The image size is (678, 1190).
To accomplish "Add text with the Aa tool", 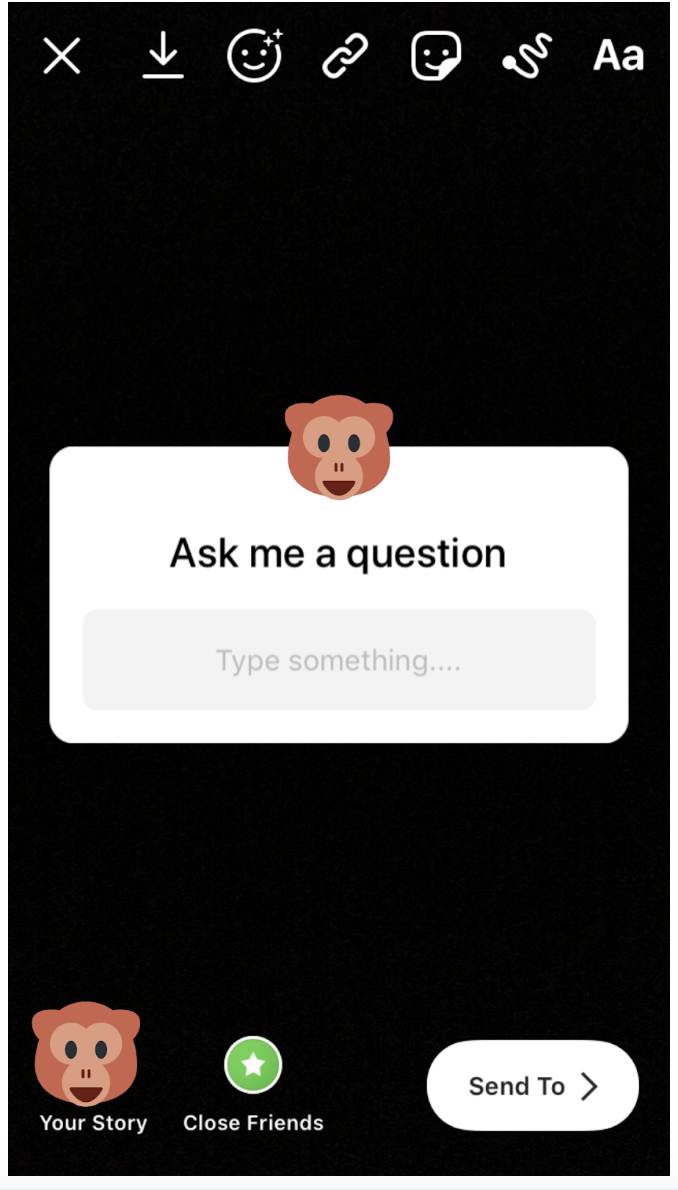I will [x=618, y=56].
